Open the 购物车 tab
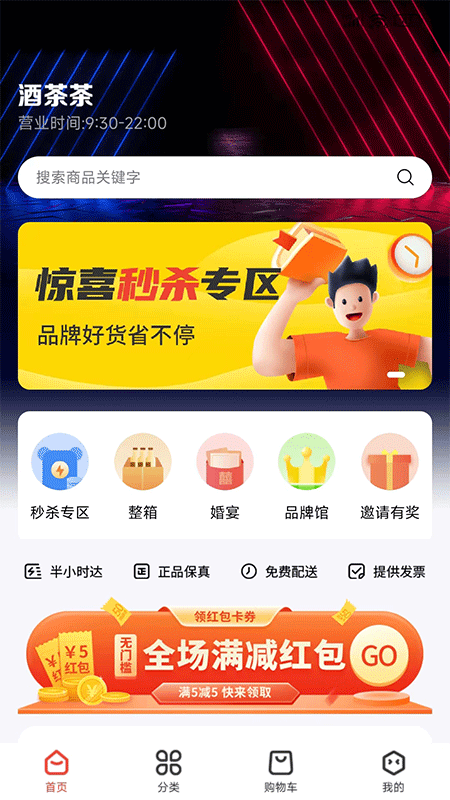 281,771
